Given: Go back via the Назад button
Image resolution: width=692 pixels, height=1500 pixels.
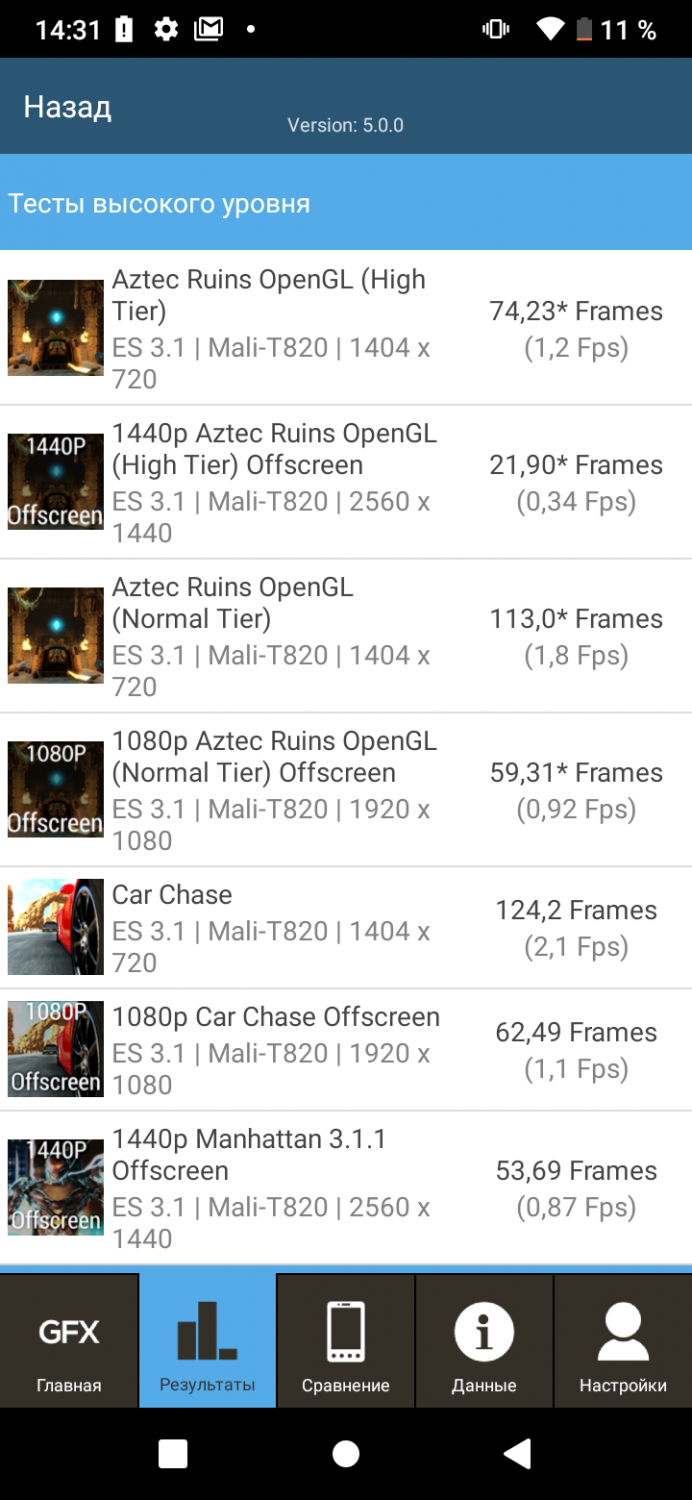Looking at the screenshot, I should click(x=67, y=107).
